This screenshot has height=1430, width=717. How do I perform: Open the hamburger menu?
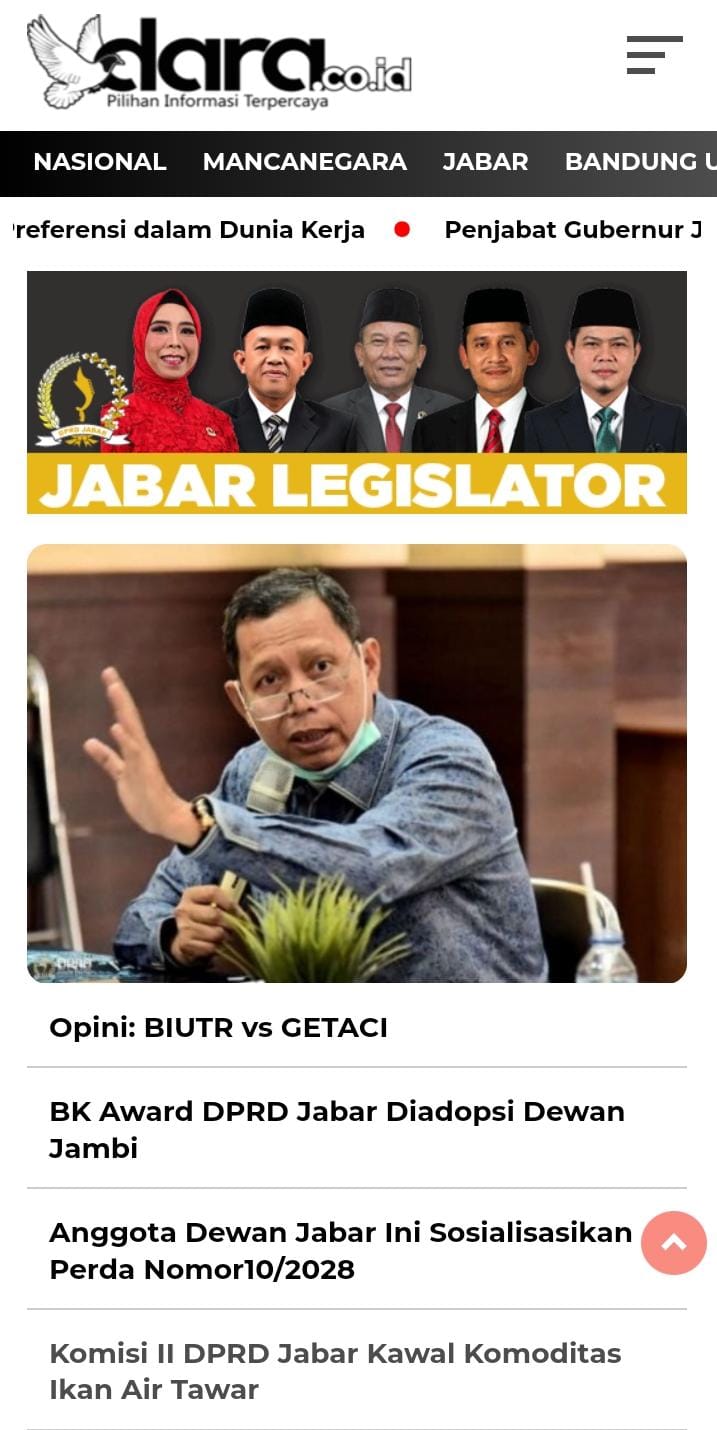(654, 55)
